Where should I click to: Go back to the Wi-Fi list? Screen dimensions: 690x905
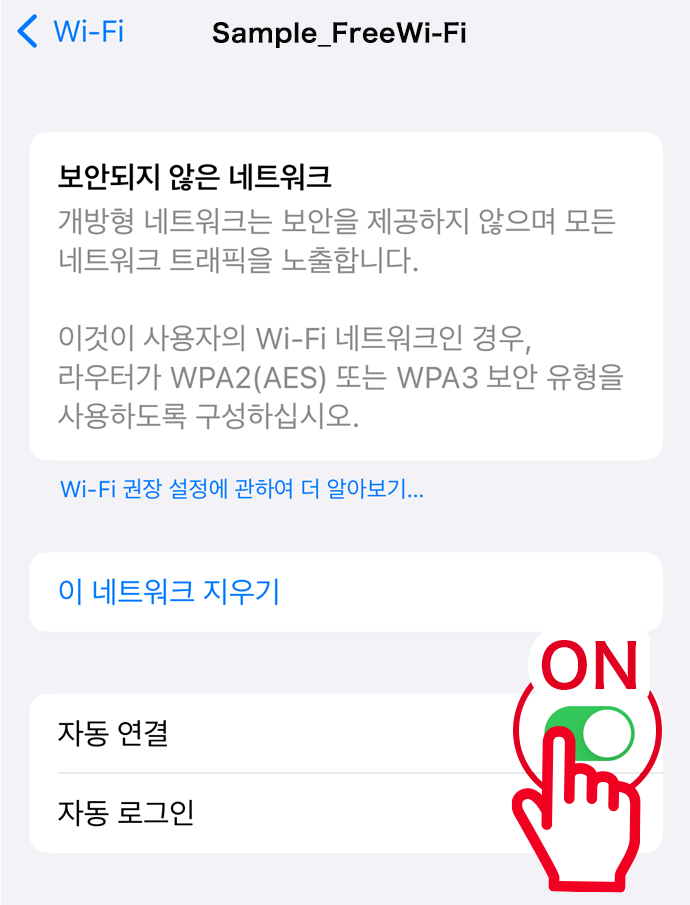pyautogui.click(x=70, y=32)
